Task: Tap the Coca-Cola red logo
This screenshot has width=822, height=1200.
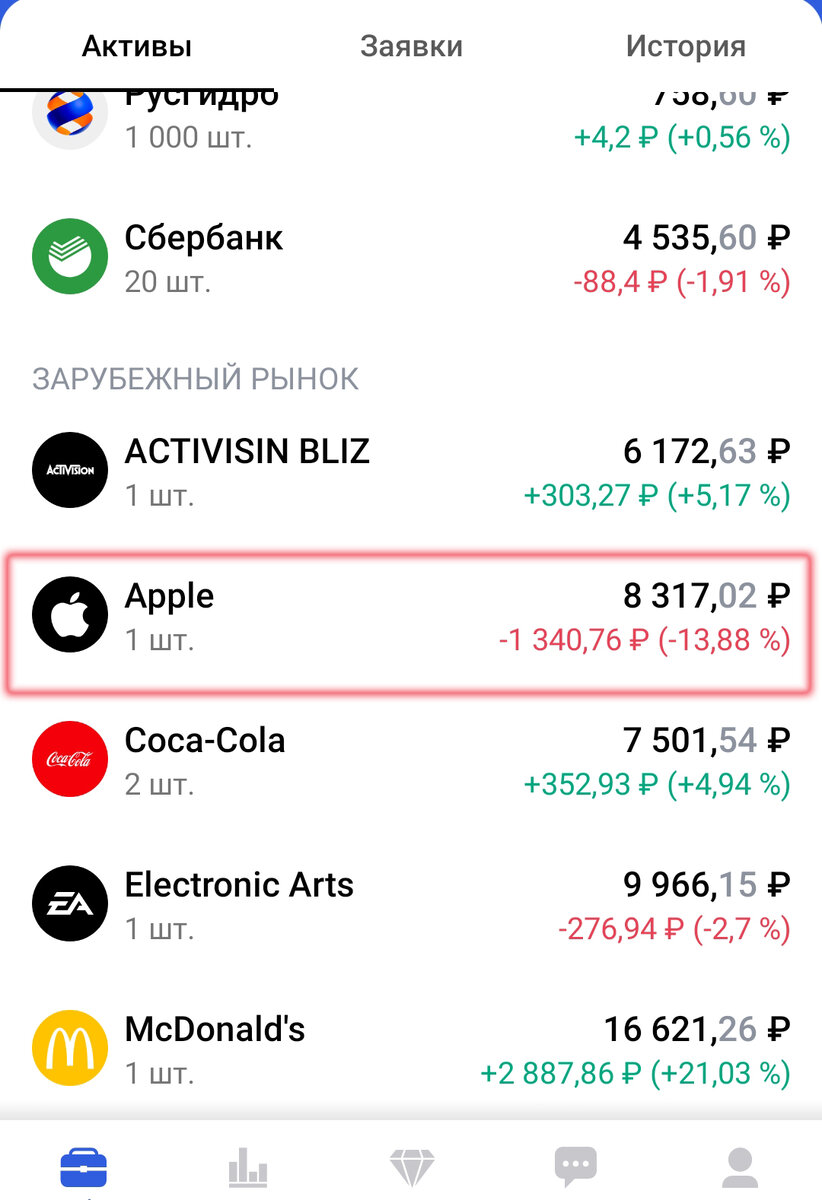Action: [69, 759]
